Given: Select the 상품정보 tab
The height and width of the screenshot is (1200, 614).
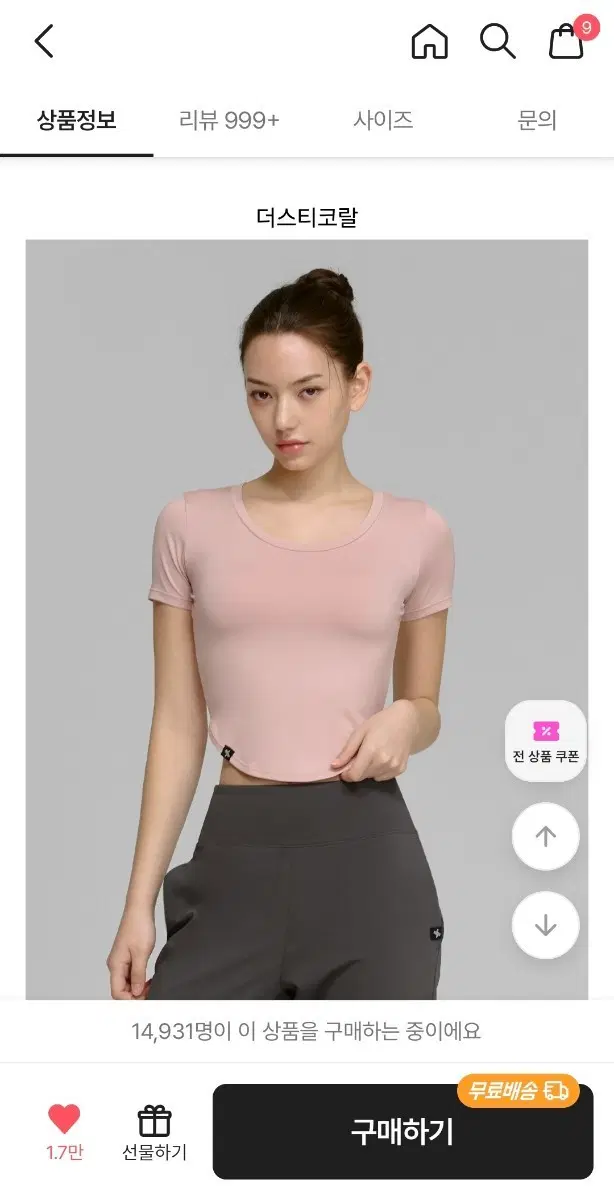Looking at the screenshot, I should (x=77, y=121).
